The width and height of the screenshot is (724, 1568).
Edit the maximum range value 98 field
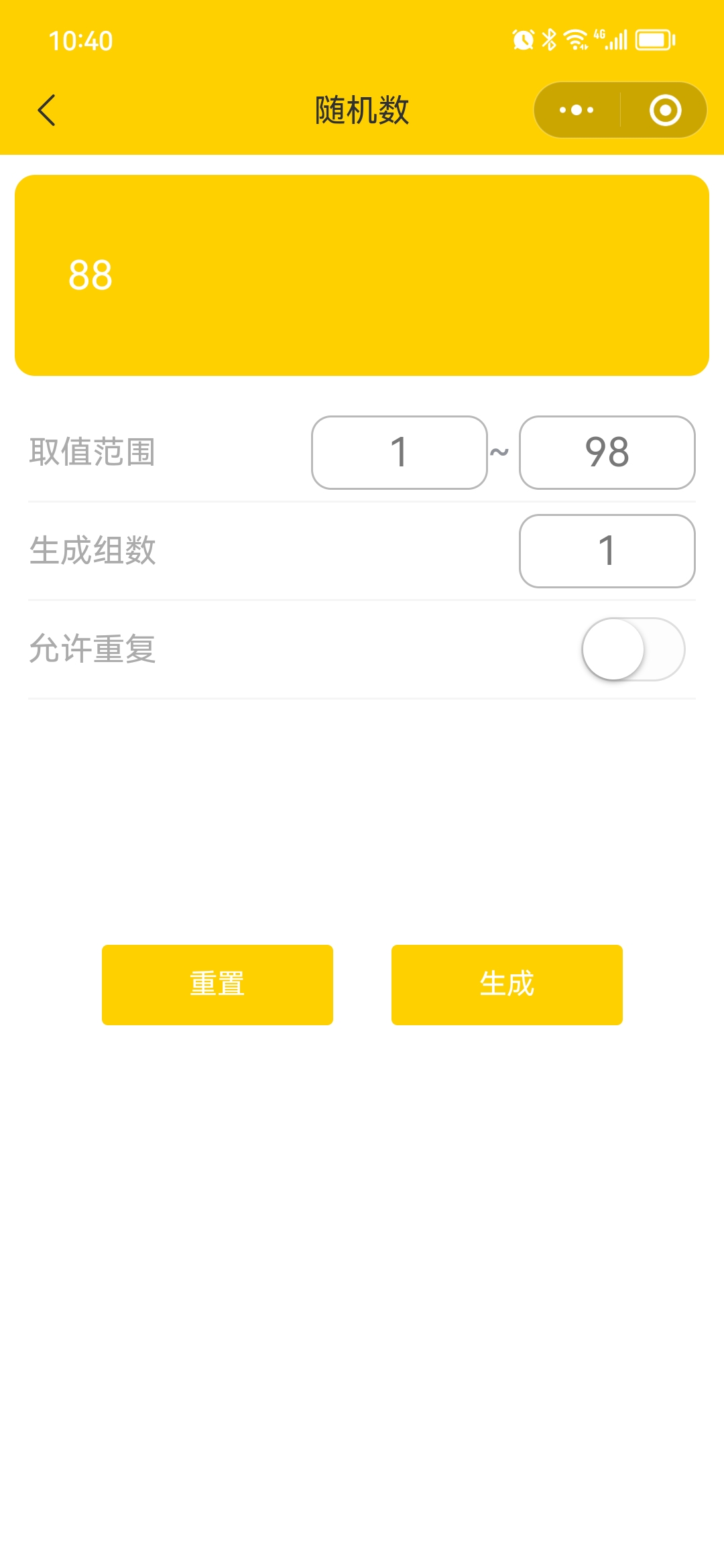(x=607, y=452)
